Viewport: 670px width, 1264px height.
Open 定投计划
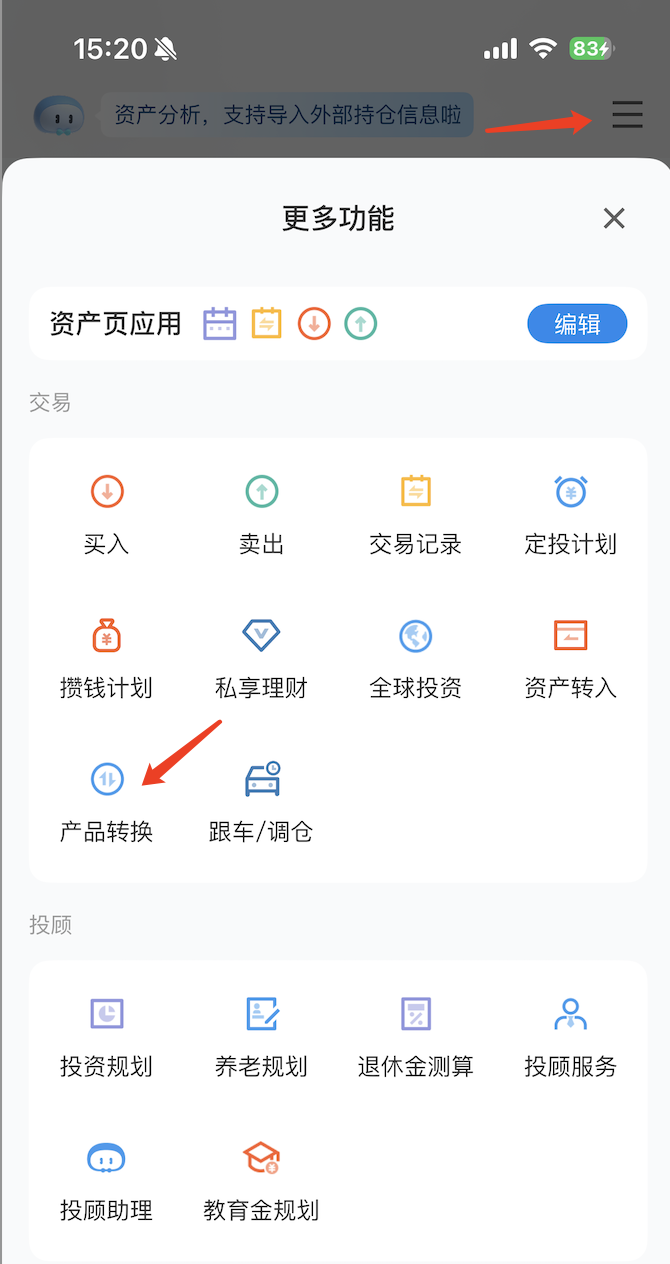(x=570, y=514)
